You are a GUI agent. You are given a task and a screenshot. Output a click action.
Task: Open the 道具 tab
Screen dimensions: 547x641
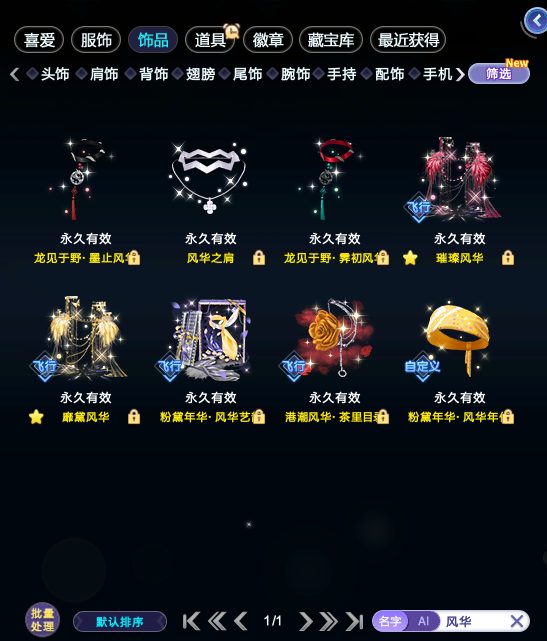point(210,40)
